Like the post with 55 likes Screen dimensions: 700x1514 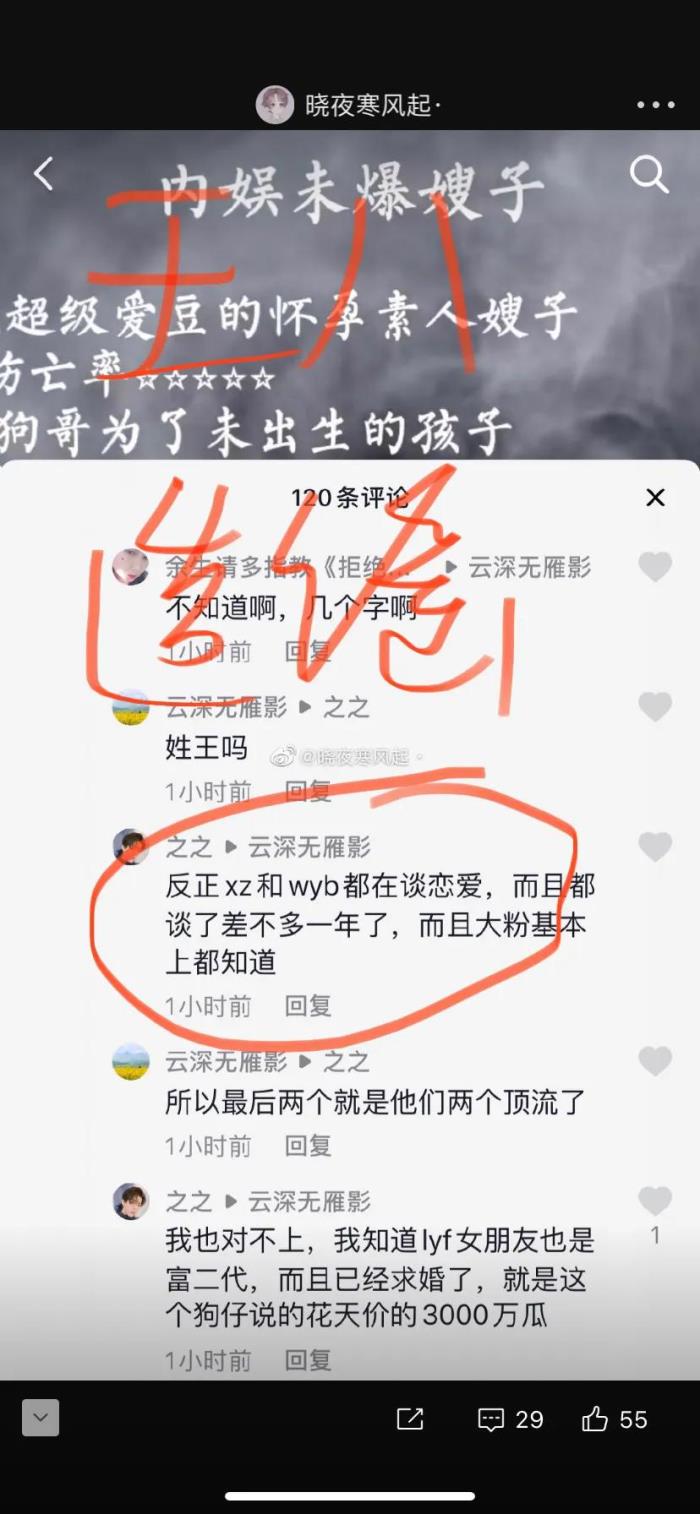(x=614, y=1419)
